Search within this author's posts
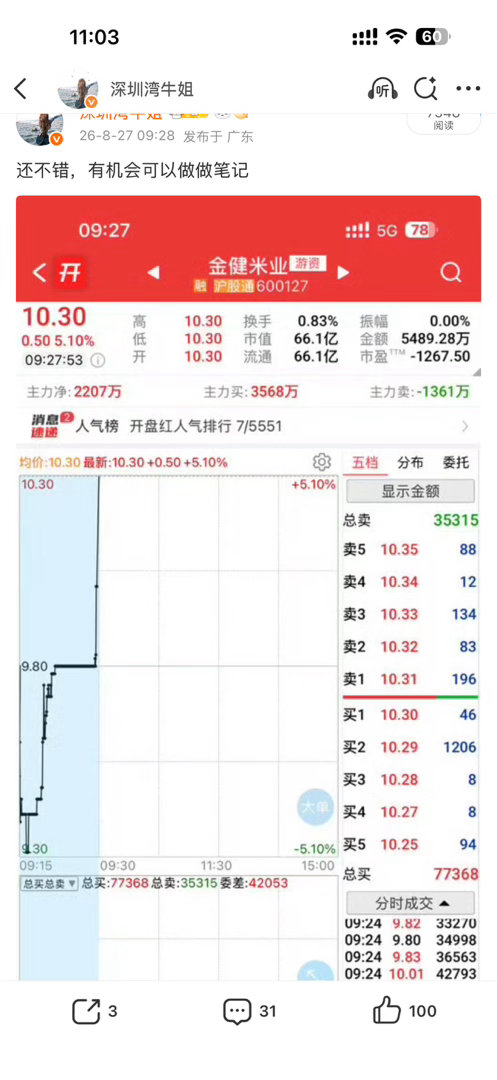The width and height of the screenshot is (497, 1080). click(x=426, y=89)
